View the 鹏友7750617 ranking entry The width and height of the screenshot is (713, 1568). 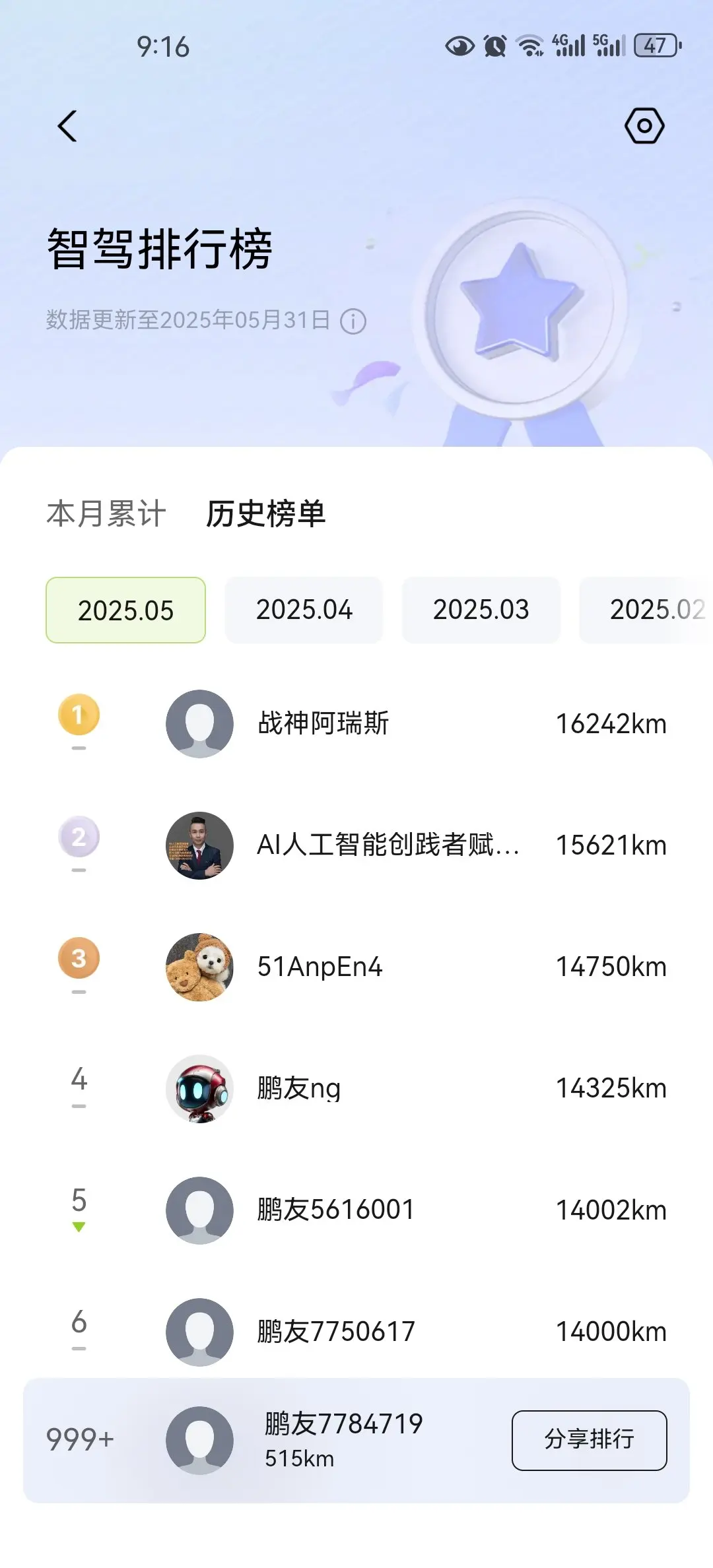[356, 1332]
